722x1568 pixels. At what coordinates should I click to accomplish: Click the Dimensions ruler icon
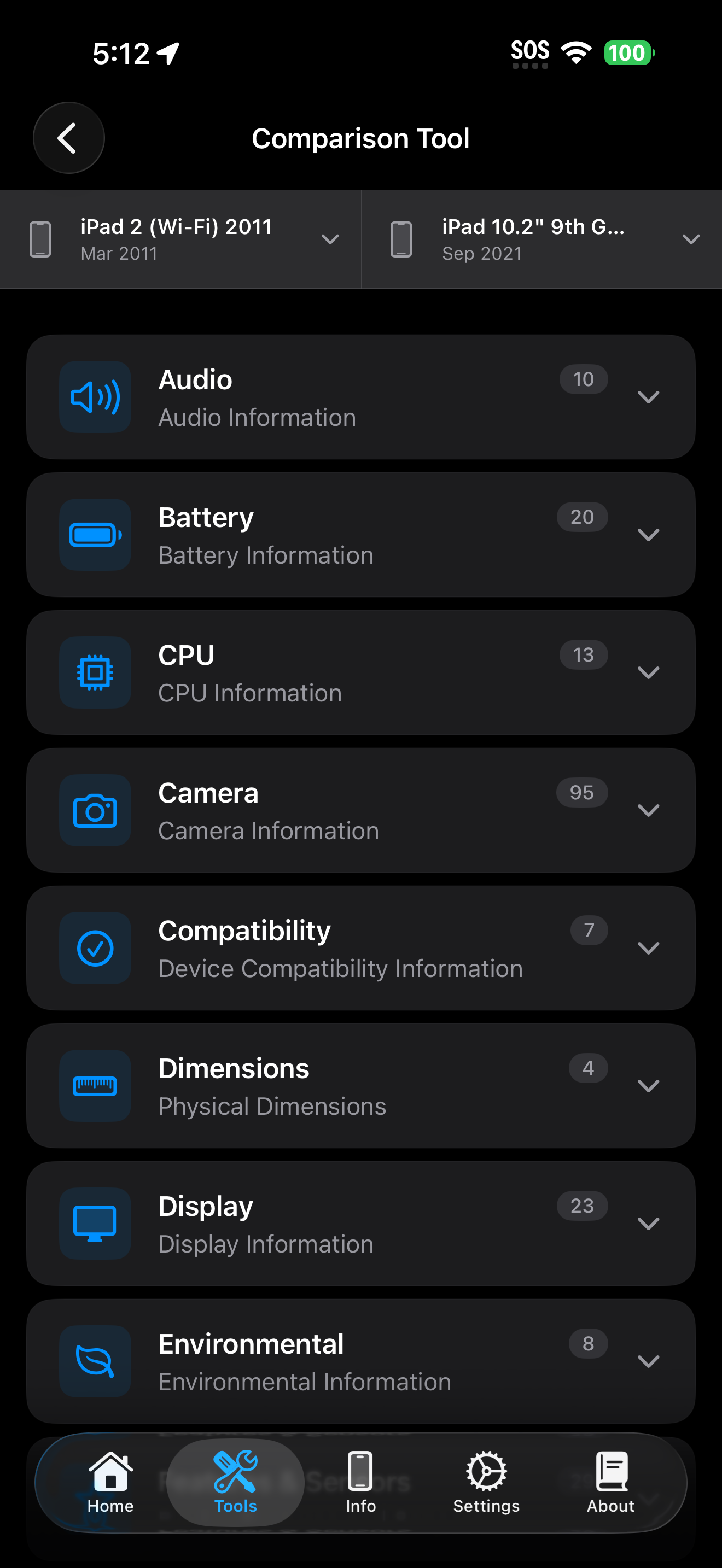[x=95, y=1086]
